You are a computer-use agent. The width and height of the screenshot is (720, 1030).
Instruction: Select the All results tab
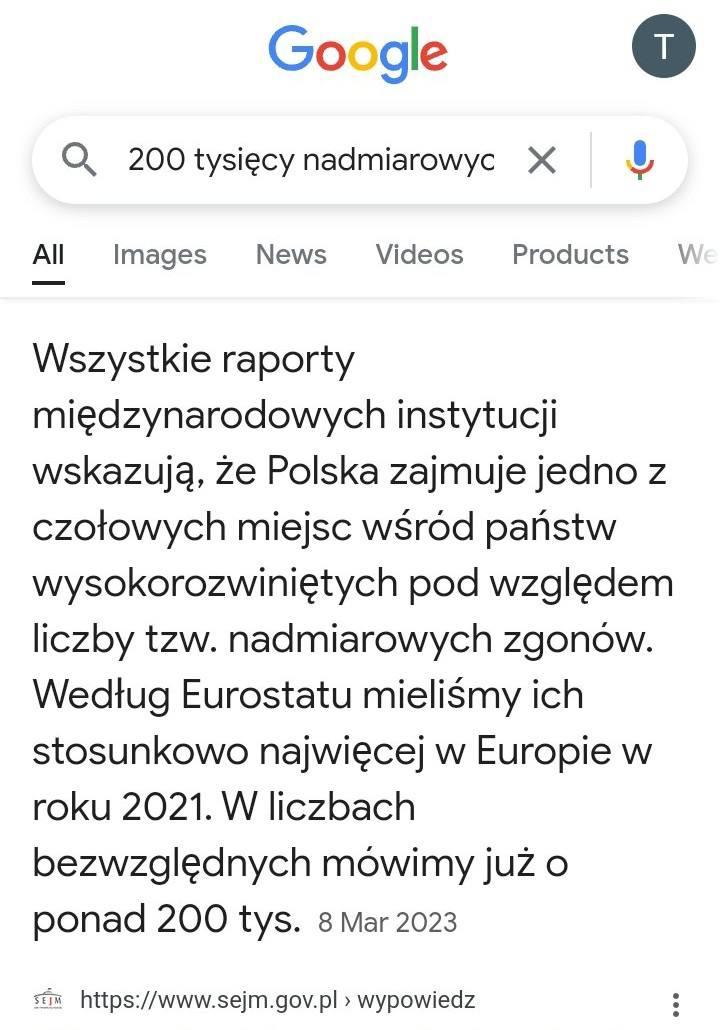tap(48, 254)
